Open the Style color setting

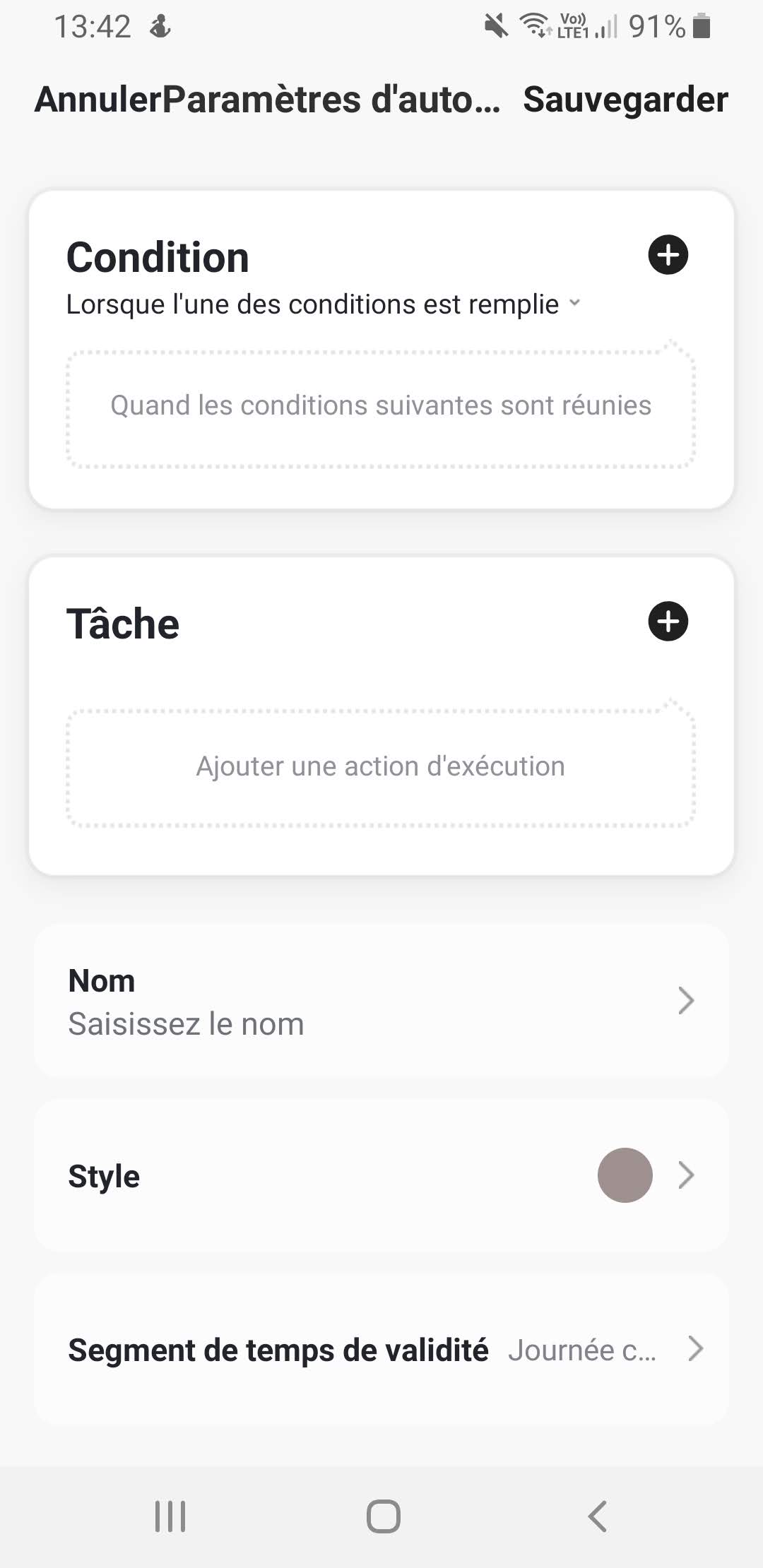click(x=381, y=1175)
